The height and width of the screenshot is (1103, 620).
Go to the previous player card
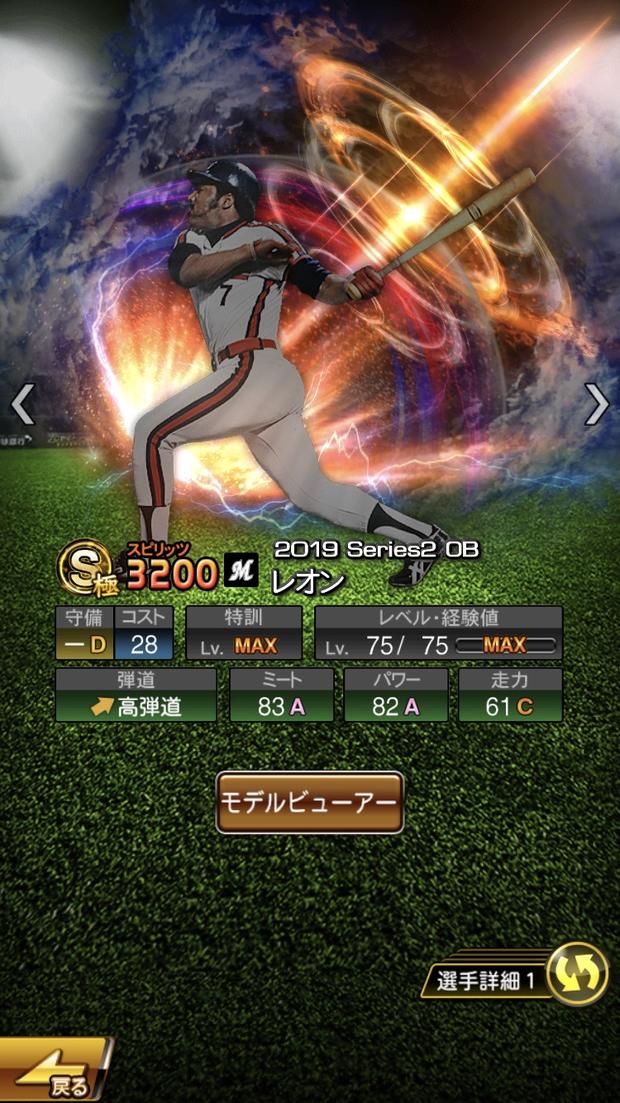22,404
